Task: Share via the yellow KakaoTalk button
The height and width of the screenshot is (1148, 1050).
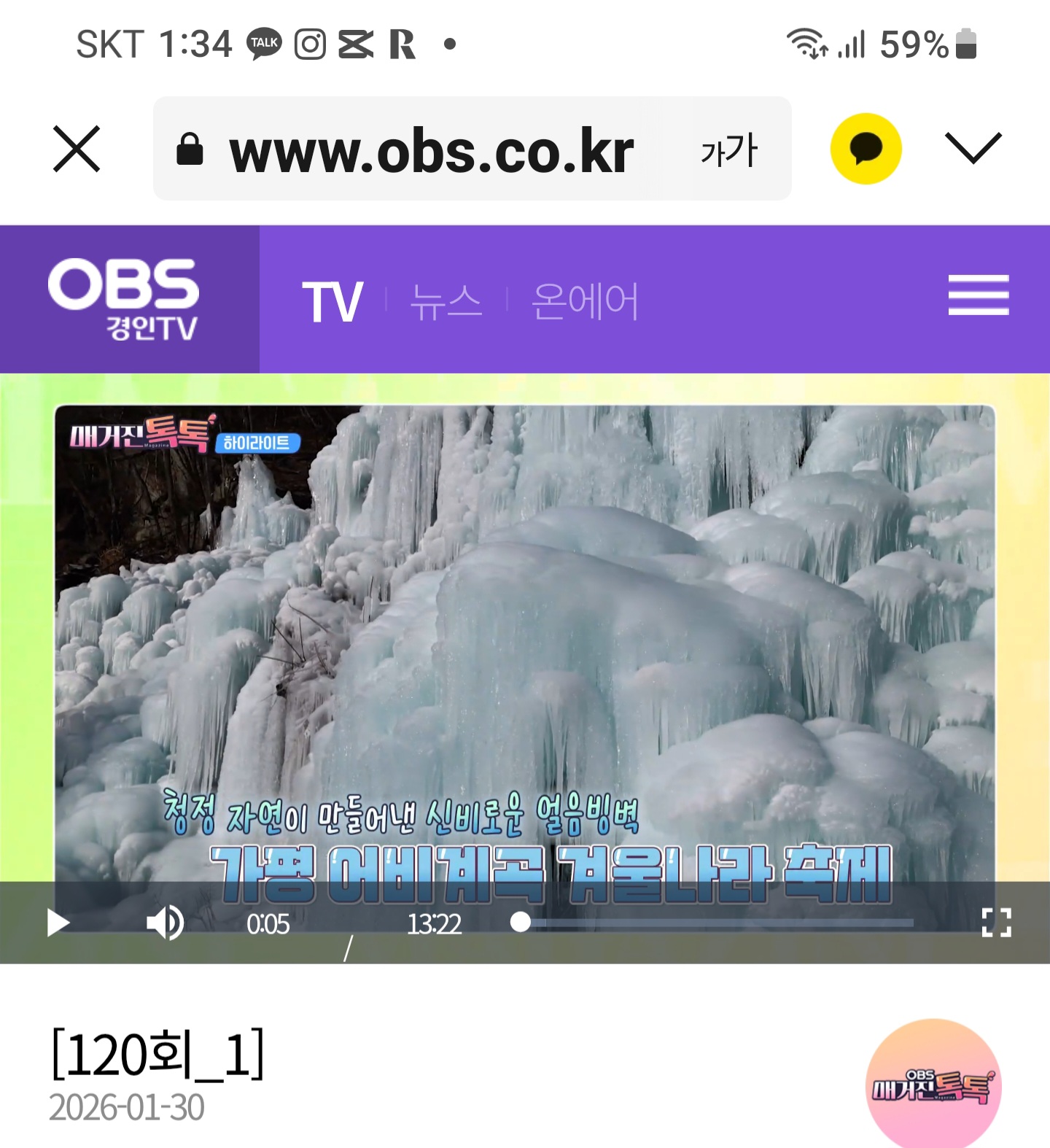Action: click(x=866, y=149)
